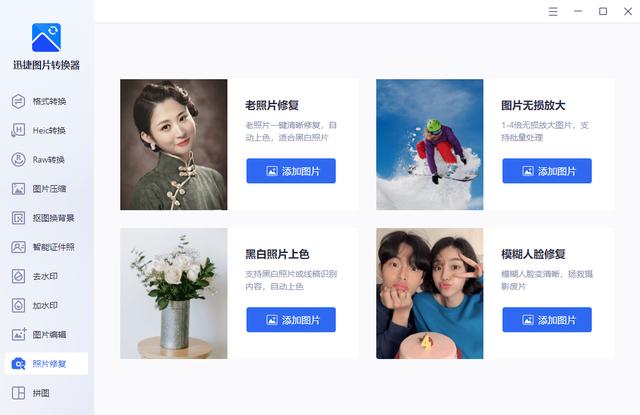Select 智能证件照 in sidebar

pyautogui.click(x=47, y=246)
